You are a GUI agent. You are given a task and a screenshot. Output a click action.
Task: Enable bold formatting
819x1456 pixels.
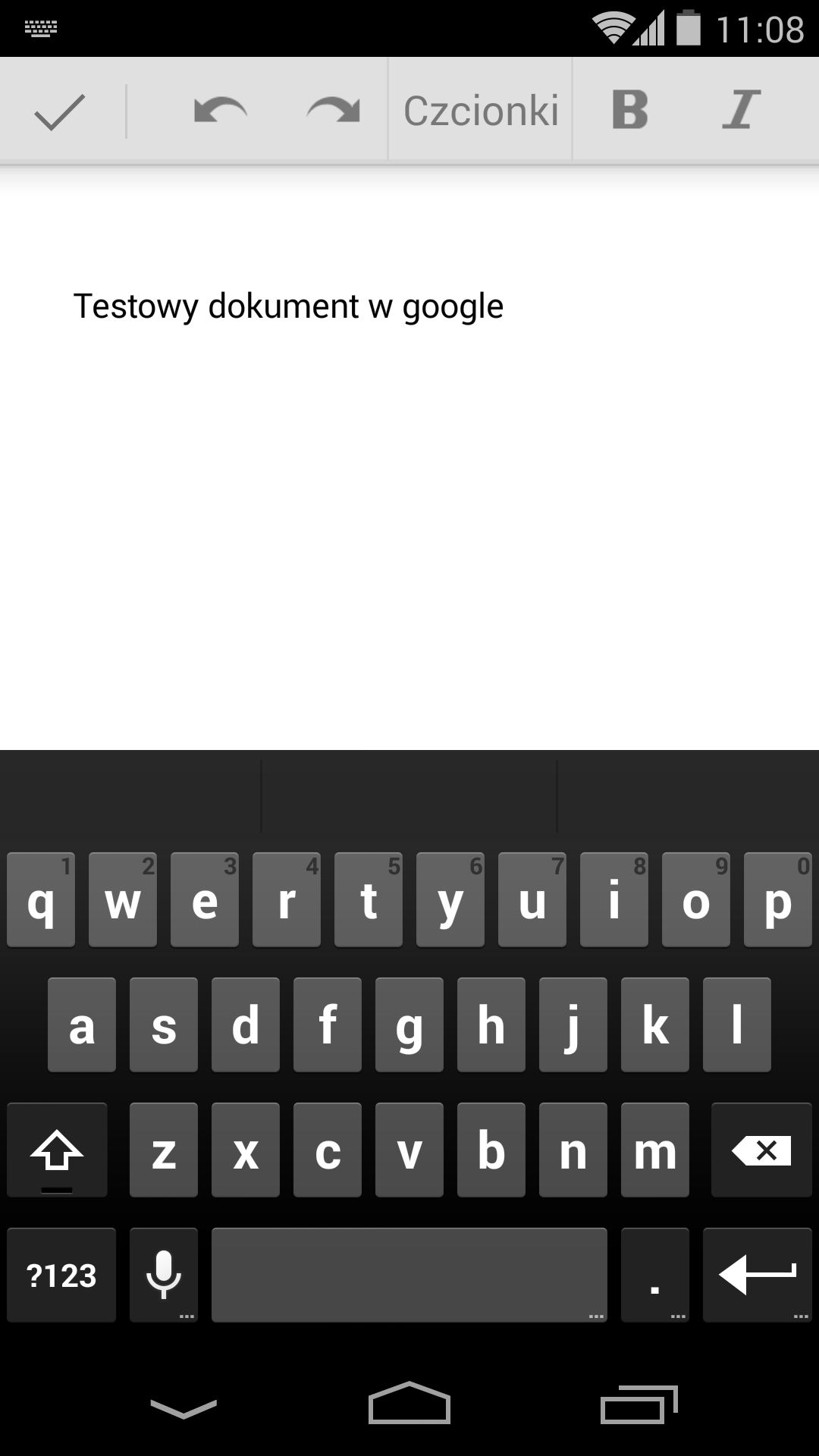pos(629,111)
